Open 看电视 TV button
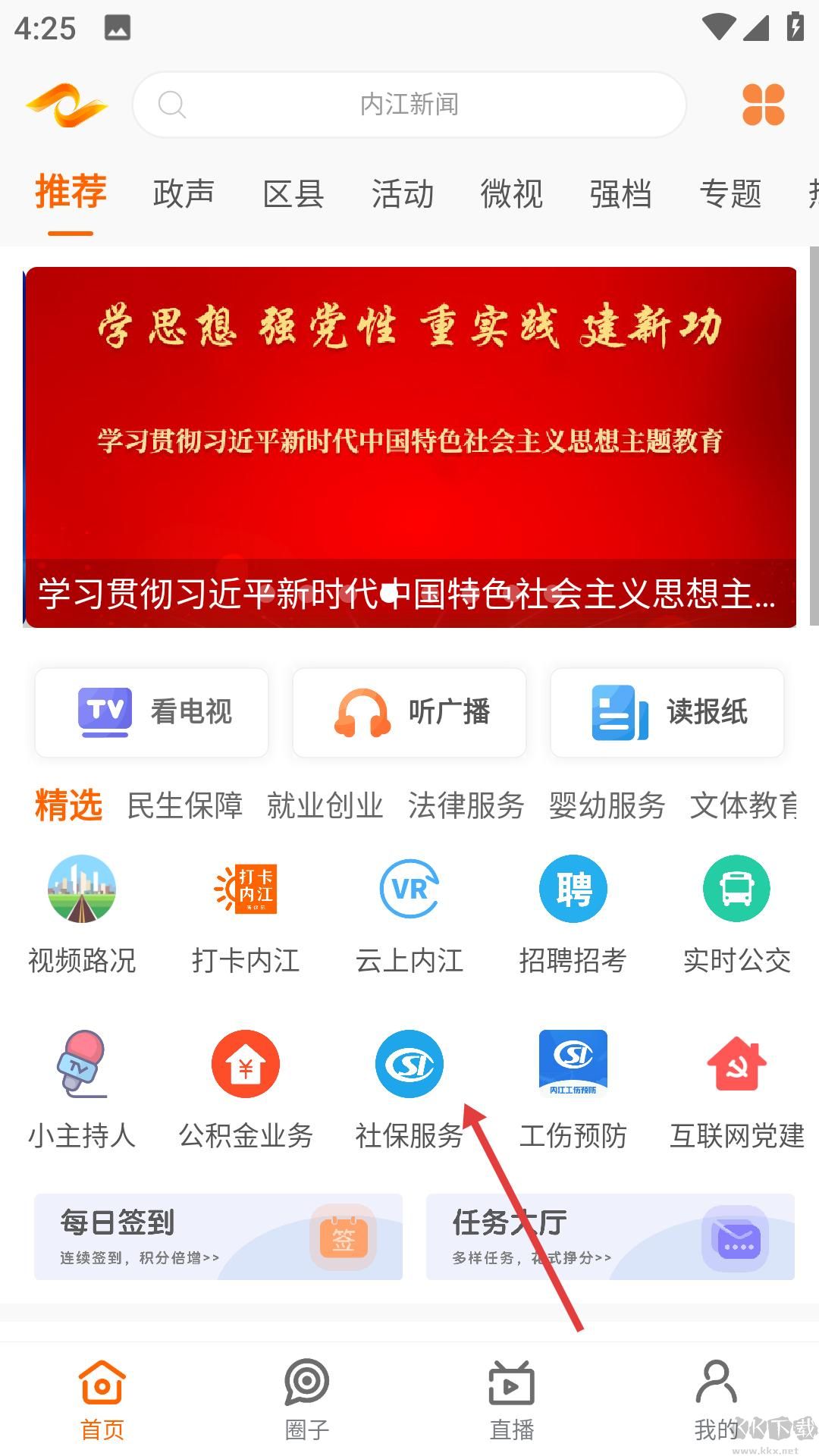Viewport: 819px width, 1456px height. 152,712
